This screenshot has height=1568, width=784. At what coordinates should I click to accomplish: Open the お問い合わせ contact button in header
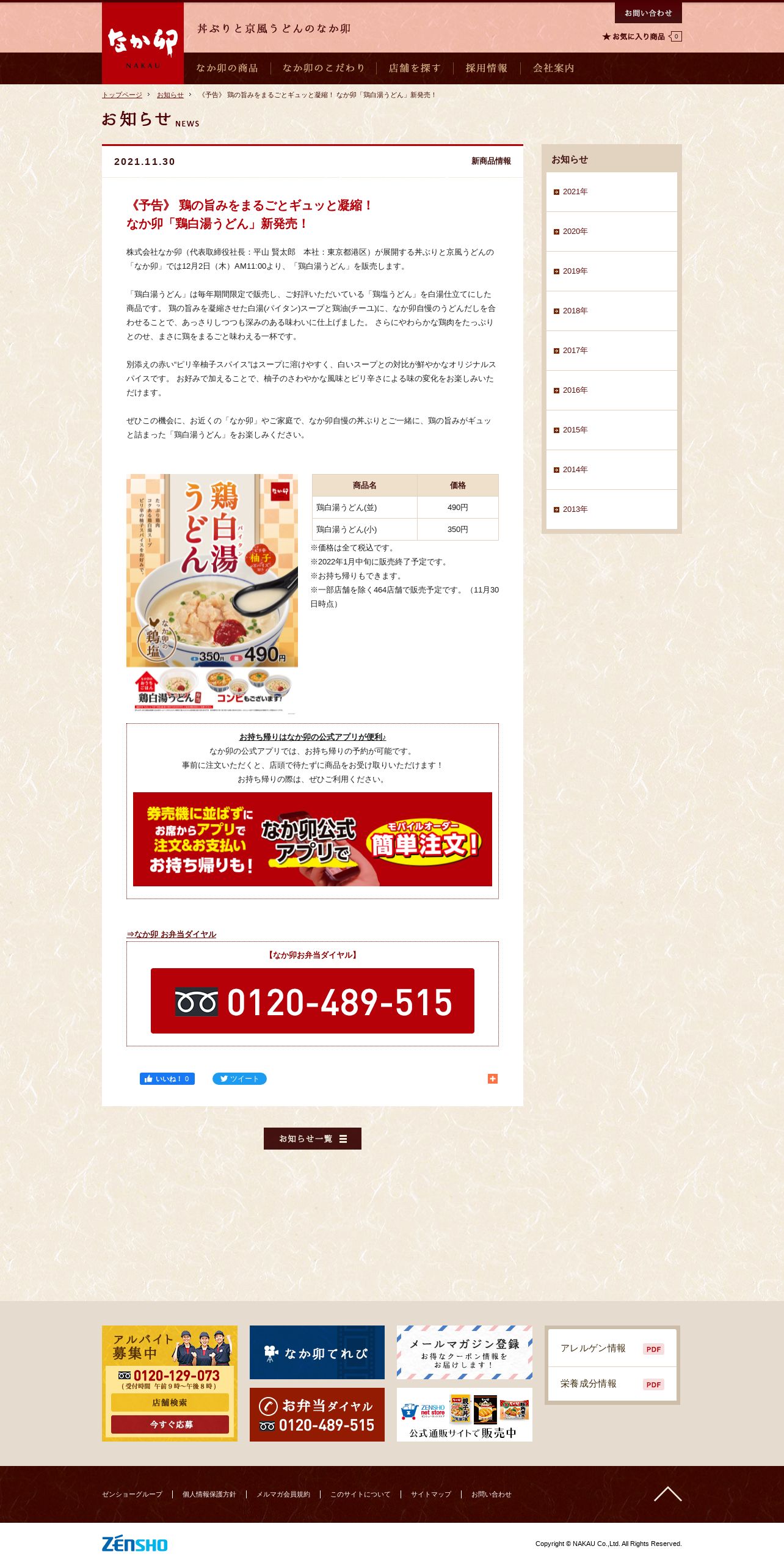tap(648, 13)
